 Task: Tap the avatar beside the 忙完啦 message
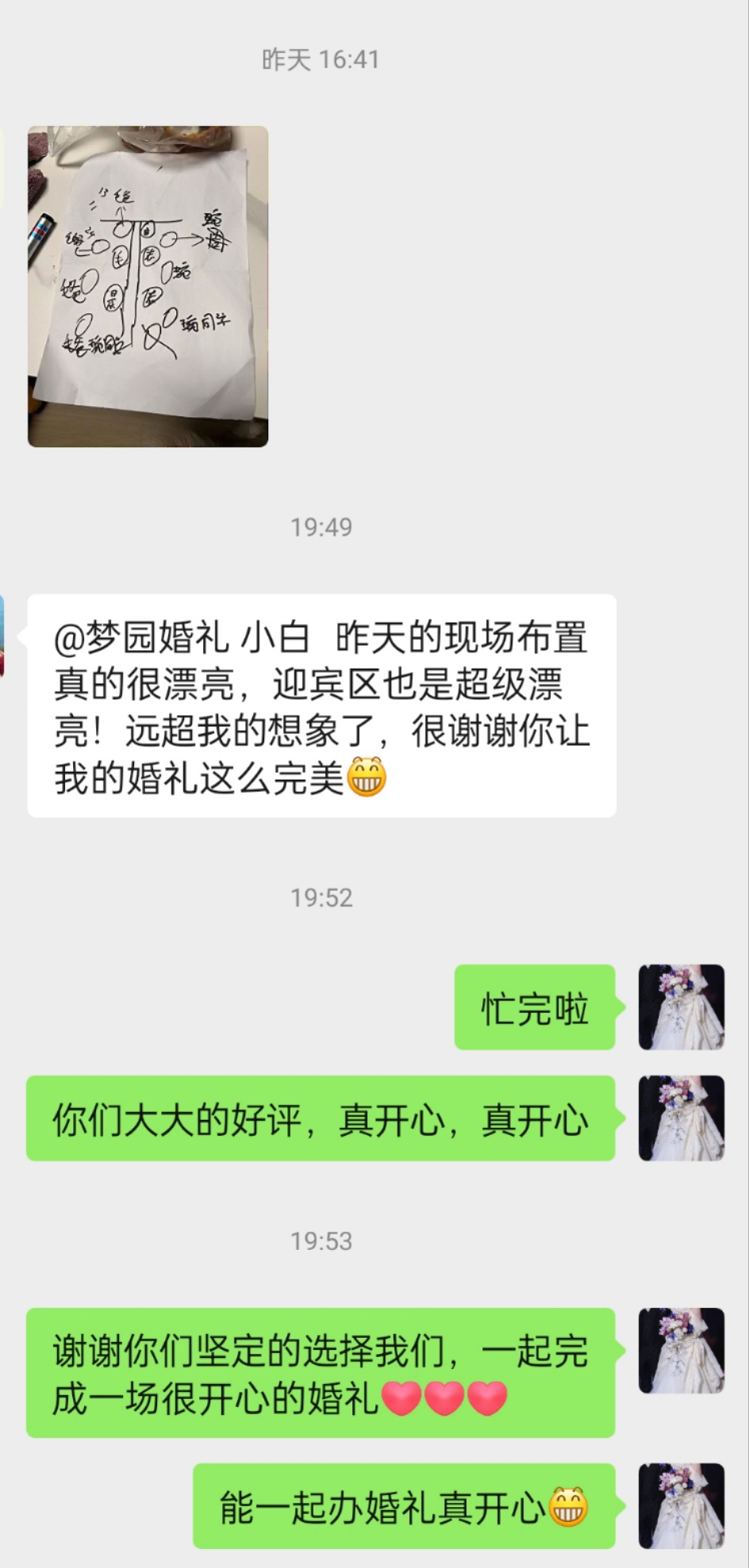coord(682,1007)
